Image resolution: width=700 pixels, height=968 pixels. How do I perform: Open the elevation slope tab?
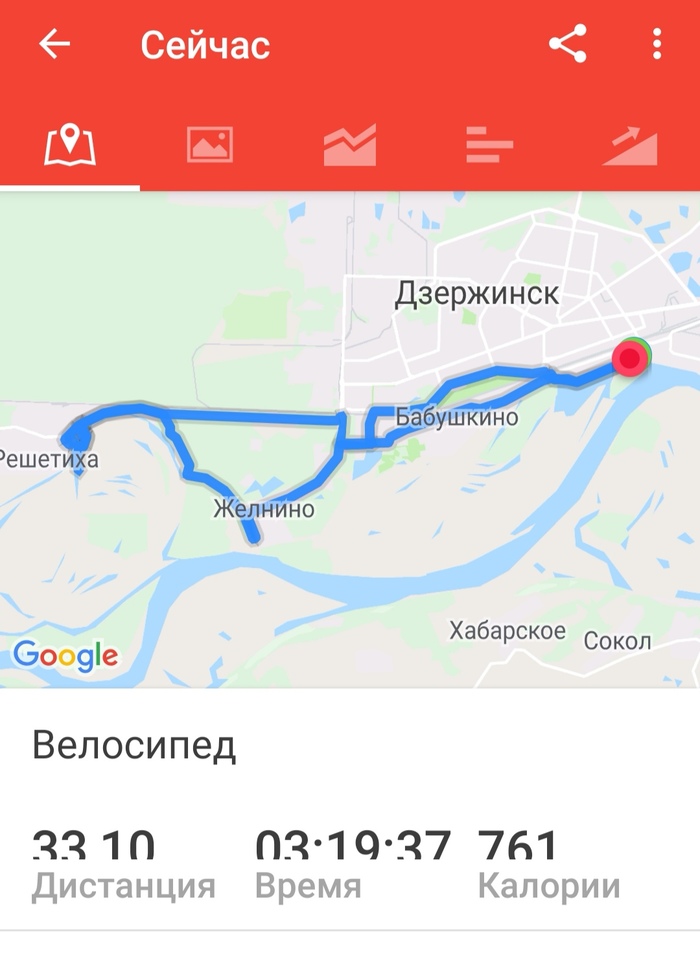pos(630,146)
